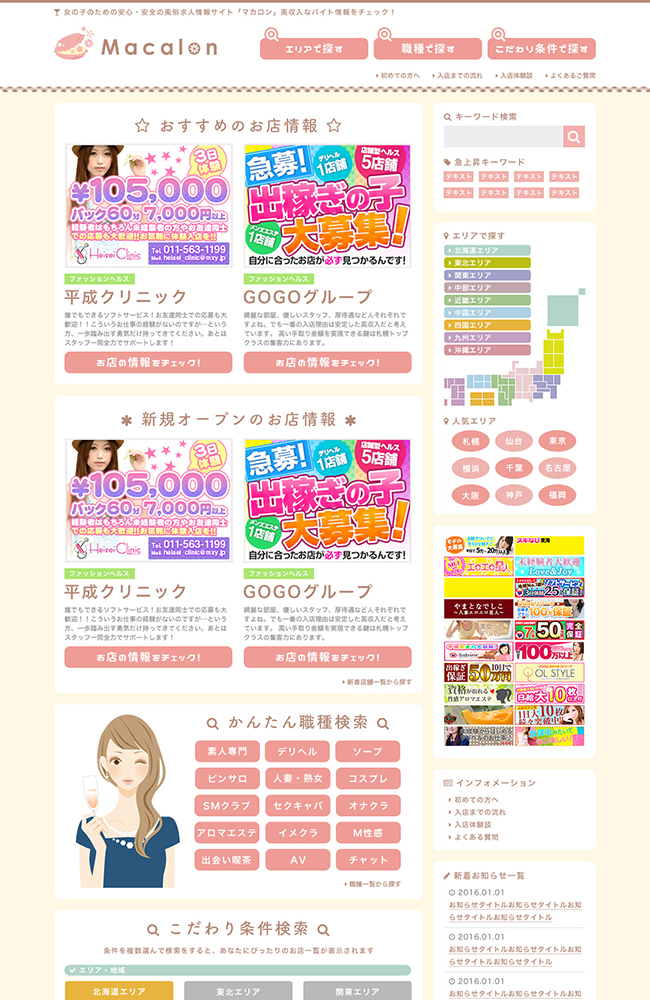Select the 素人専門 job type
650x1000 pixels.
(x=228, y=751)
